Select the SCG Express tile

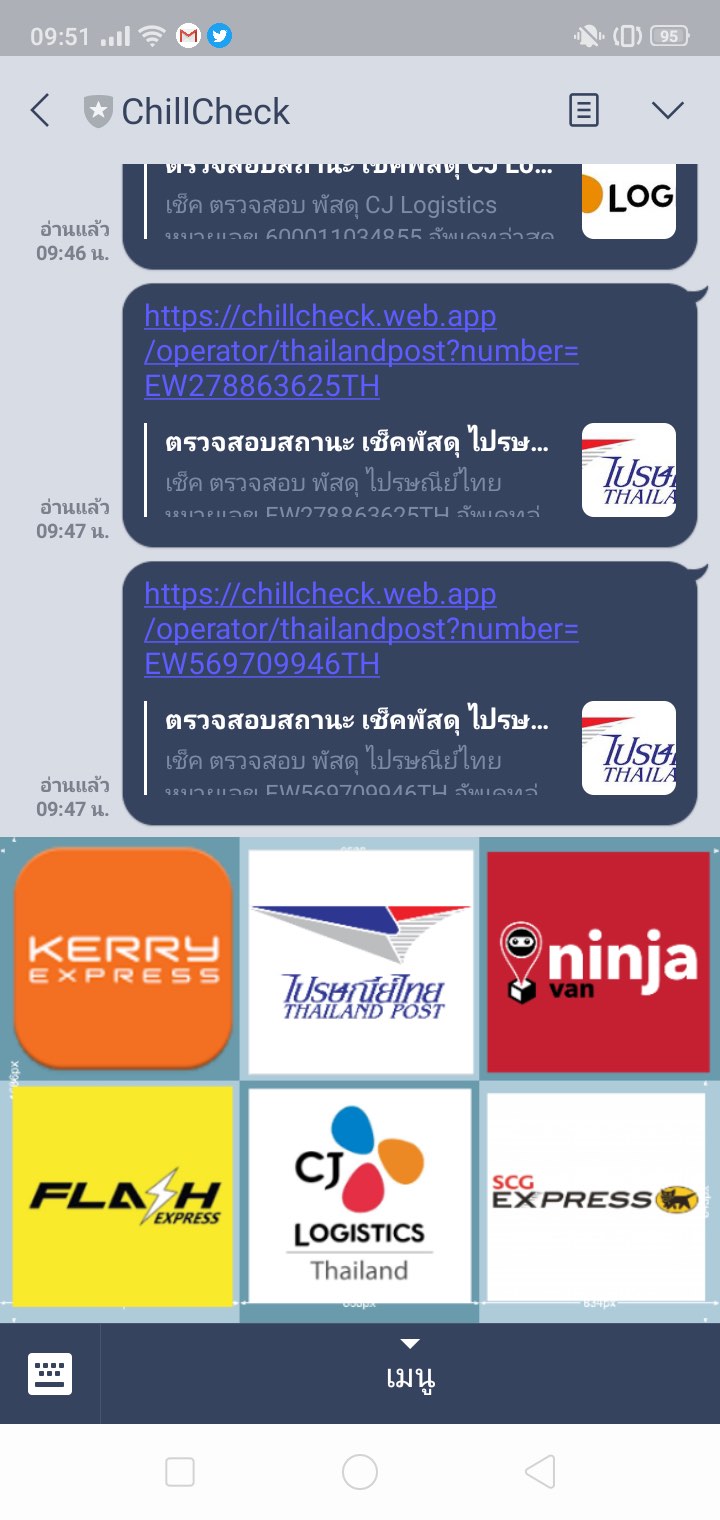point(599,1198)
